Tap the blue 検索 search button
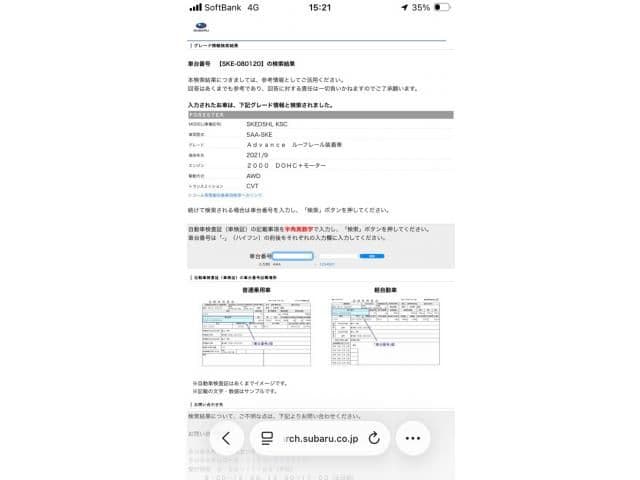This screenshot has width=640, height=480. (x=371, y=256)
